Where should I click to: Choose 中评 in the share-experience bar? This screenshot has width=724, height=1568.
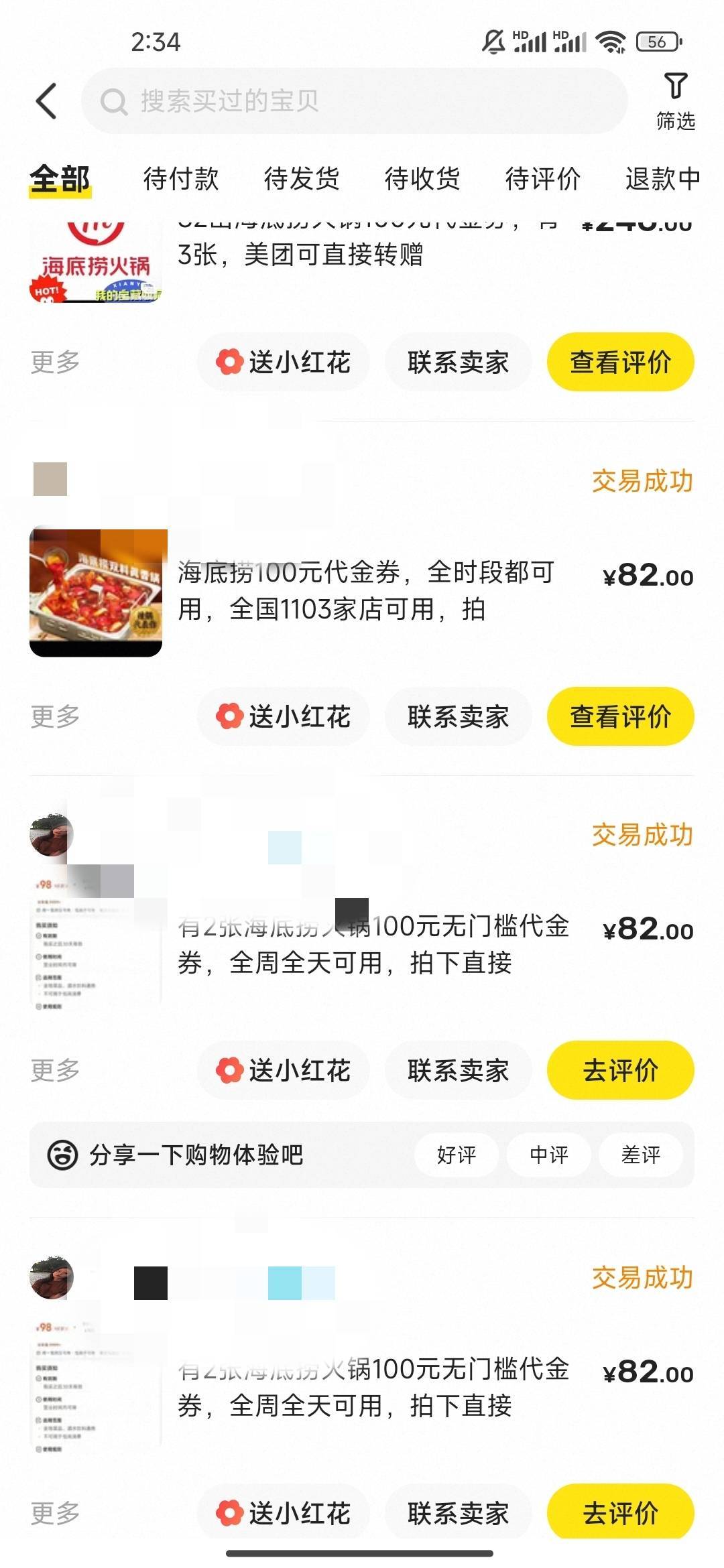point(548,1155)
